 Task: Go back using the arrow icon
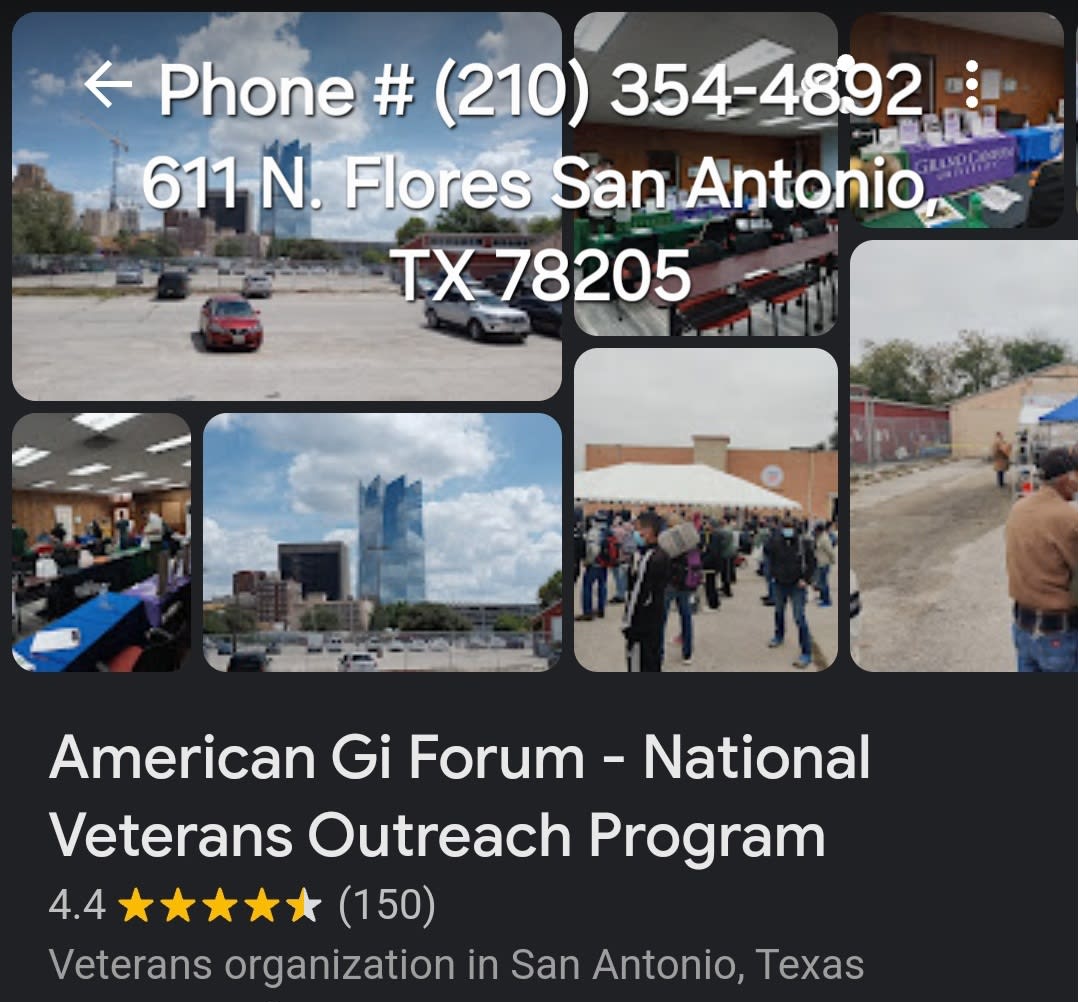(108, 85)
